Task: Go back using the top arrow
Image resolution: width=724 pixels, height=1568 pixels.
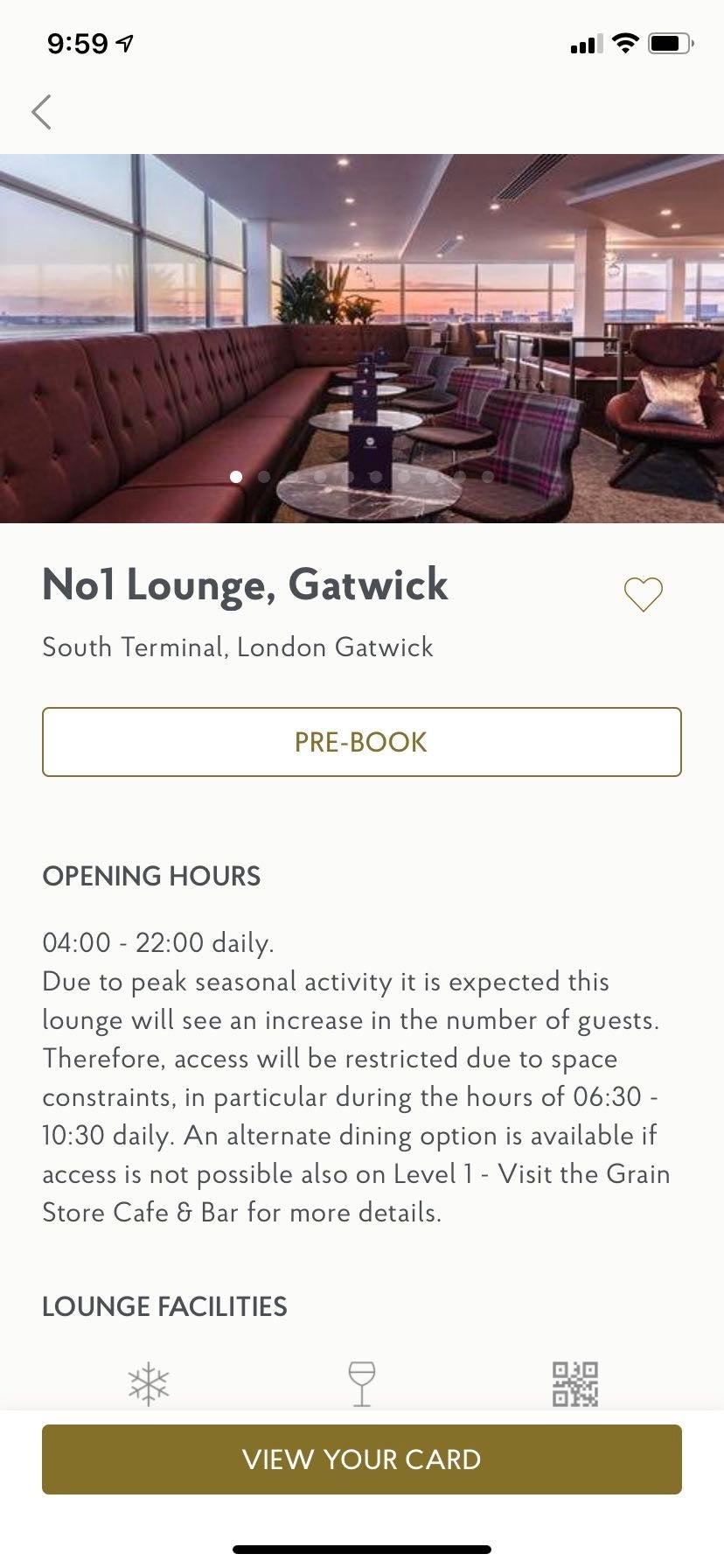Action: tap(41, 112)
